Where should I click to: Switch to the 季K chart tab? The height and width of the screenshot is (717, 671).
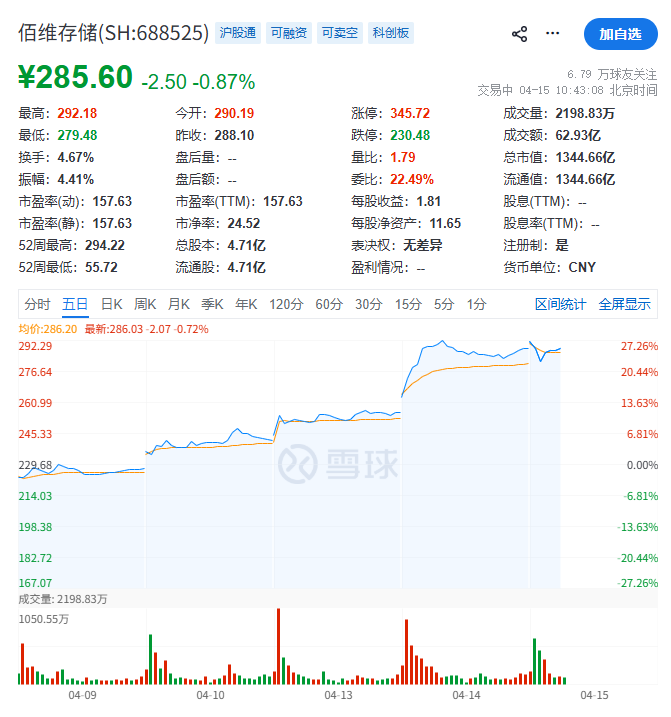(x=213, y=304)
